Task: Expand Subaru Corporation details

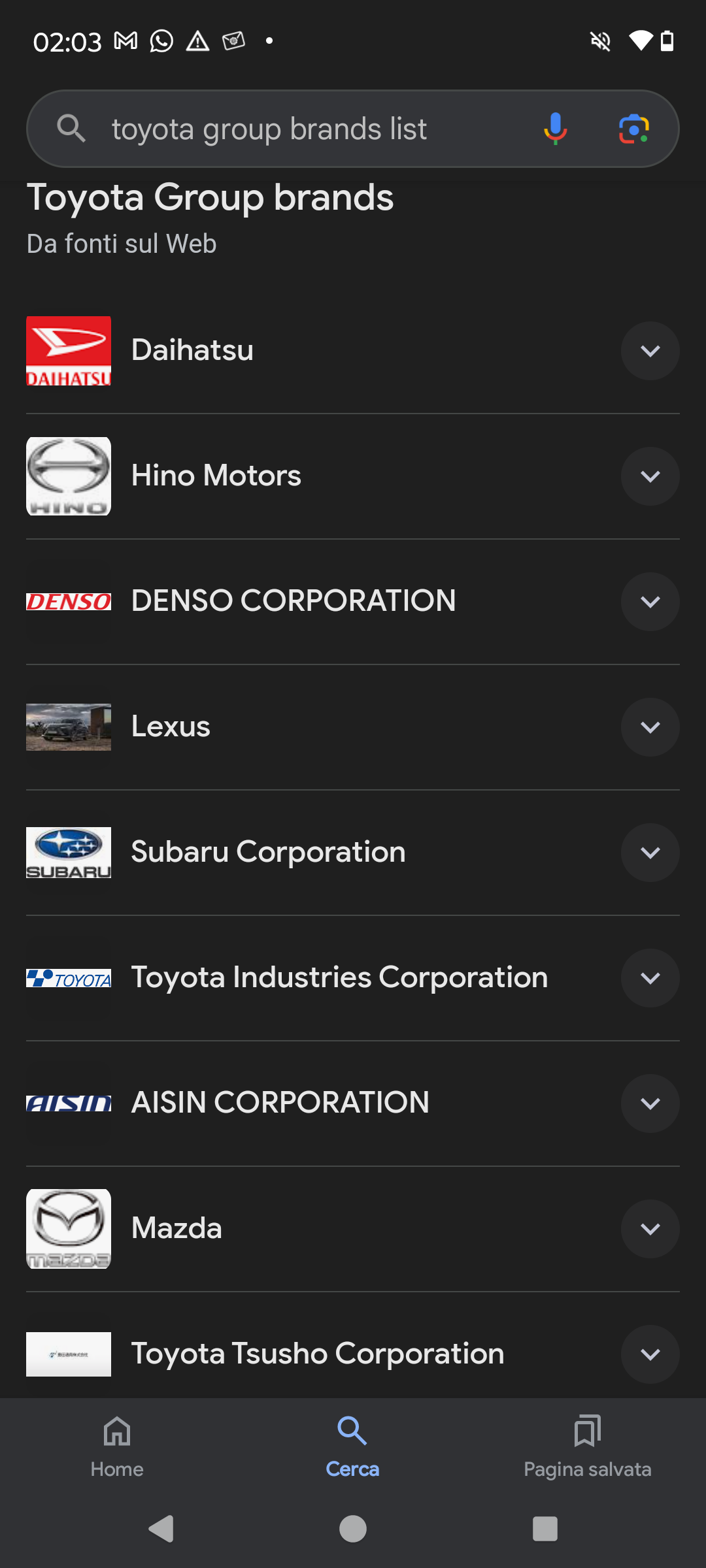Action: tap(650, 853)
